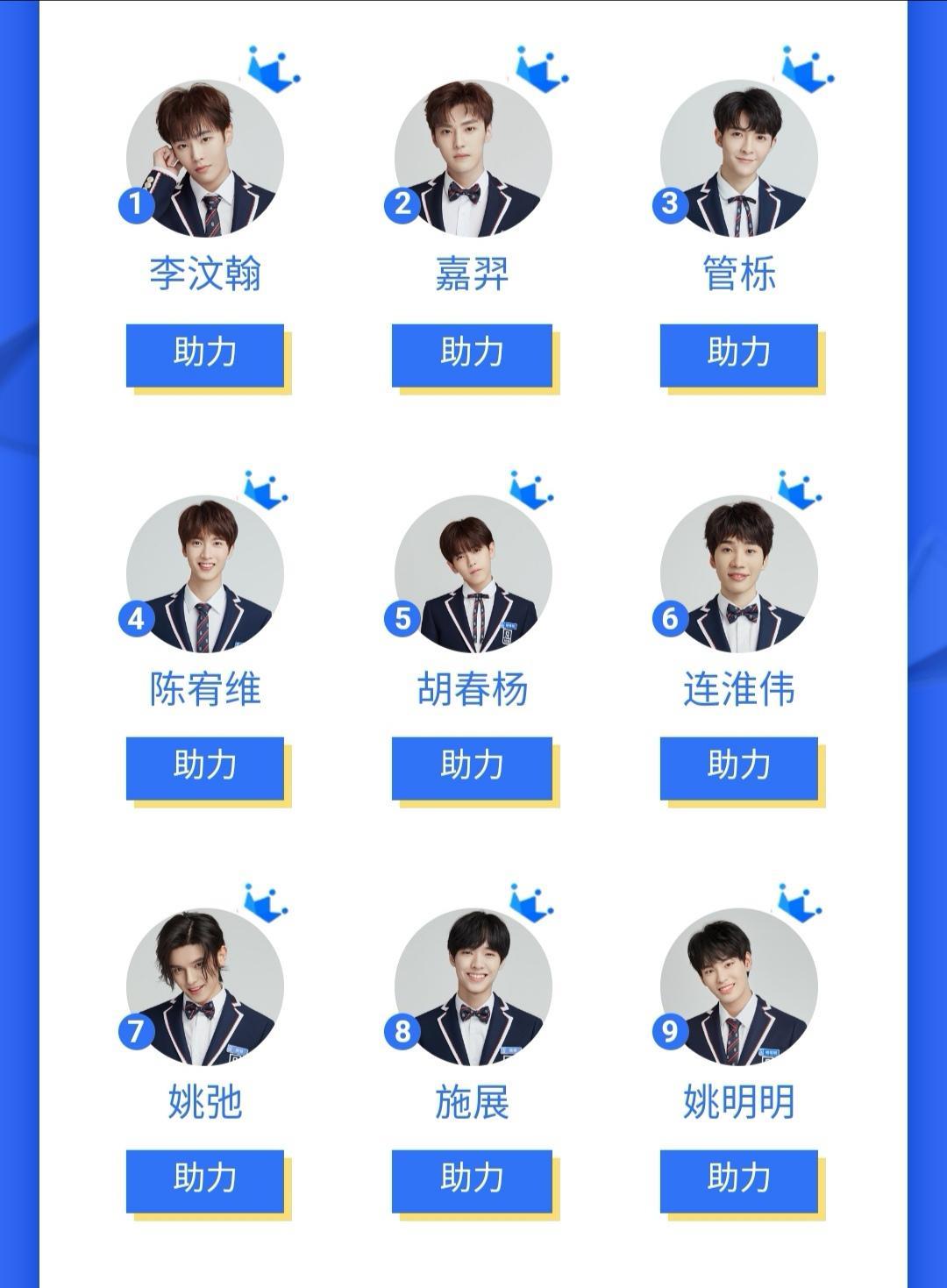View 胡春杨's profile photo
The width and height of the screenshot is (947, 1288).
tap(473, 573)
